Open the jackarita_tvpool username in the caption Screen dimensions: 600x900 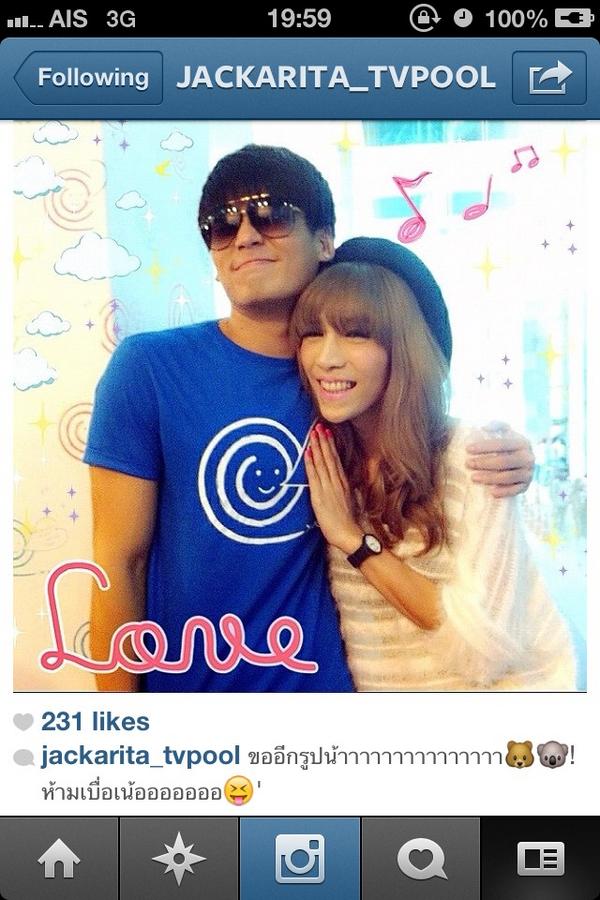tap(140, 755)
